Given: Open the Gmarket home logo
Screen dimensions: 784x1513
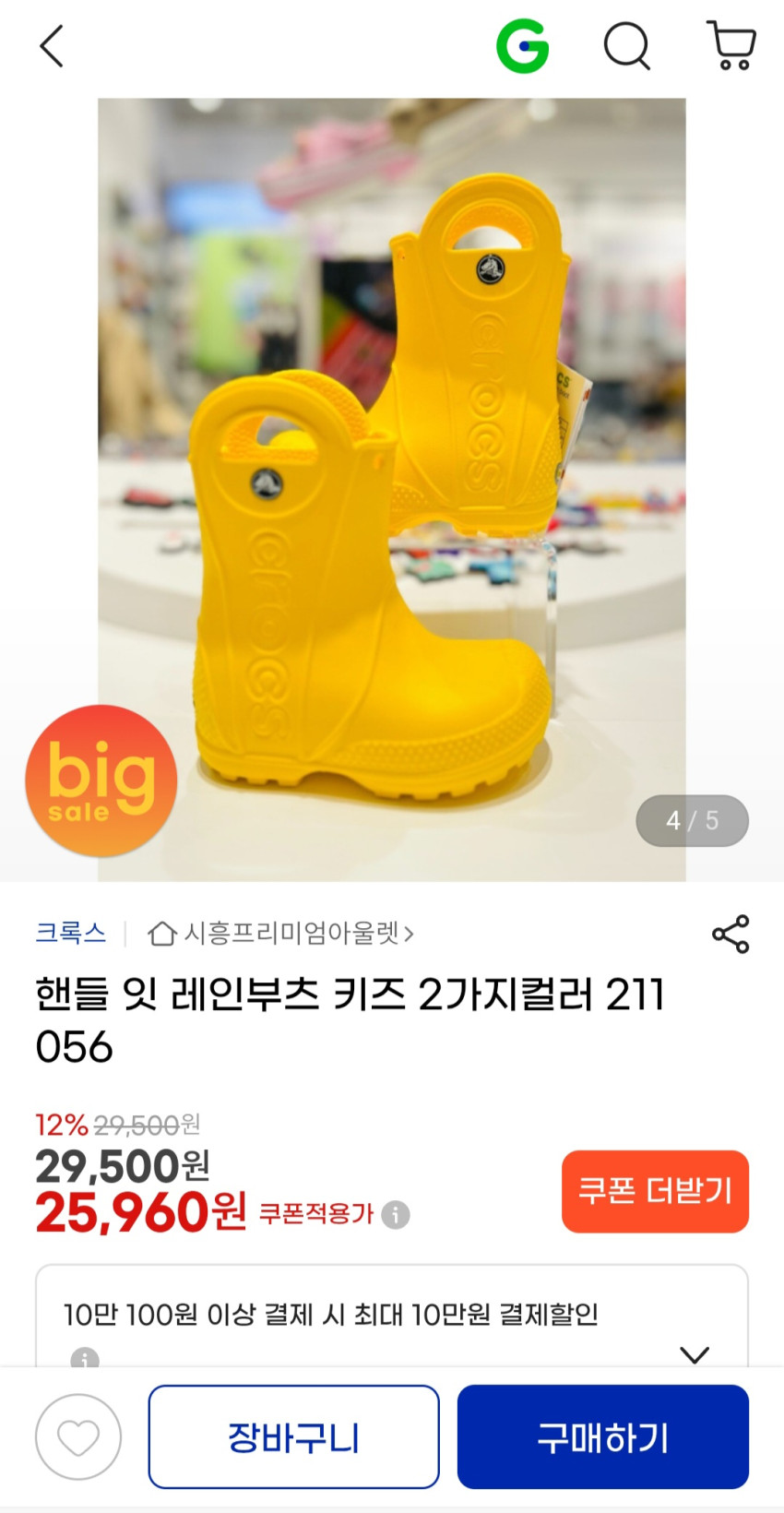Looking at the screenshot, I should coord(522,46).
